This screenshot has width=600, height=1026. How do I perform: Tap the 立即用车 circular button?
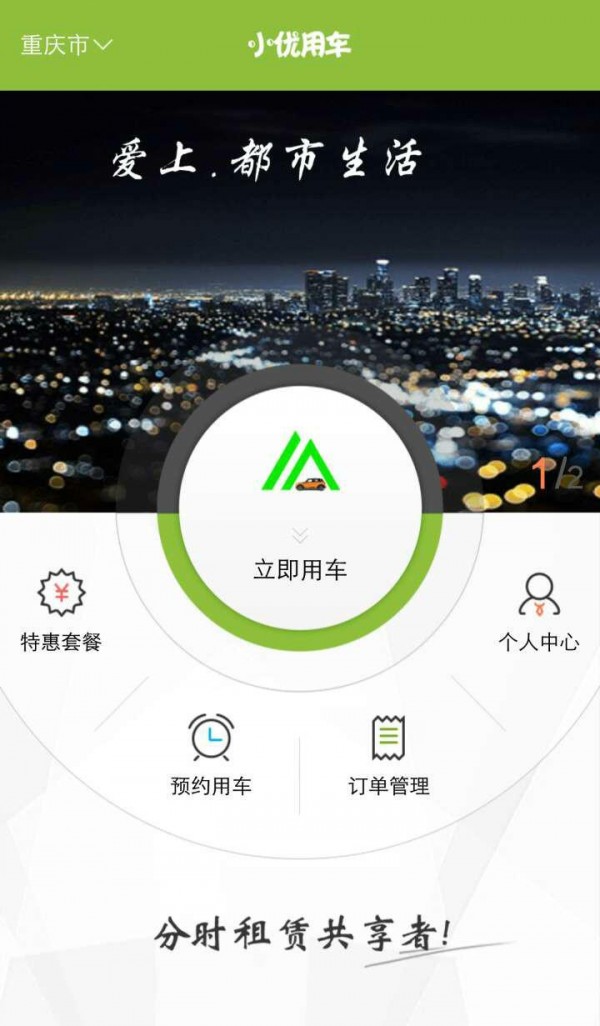click(x=300, y=511)
